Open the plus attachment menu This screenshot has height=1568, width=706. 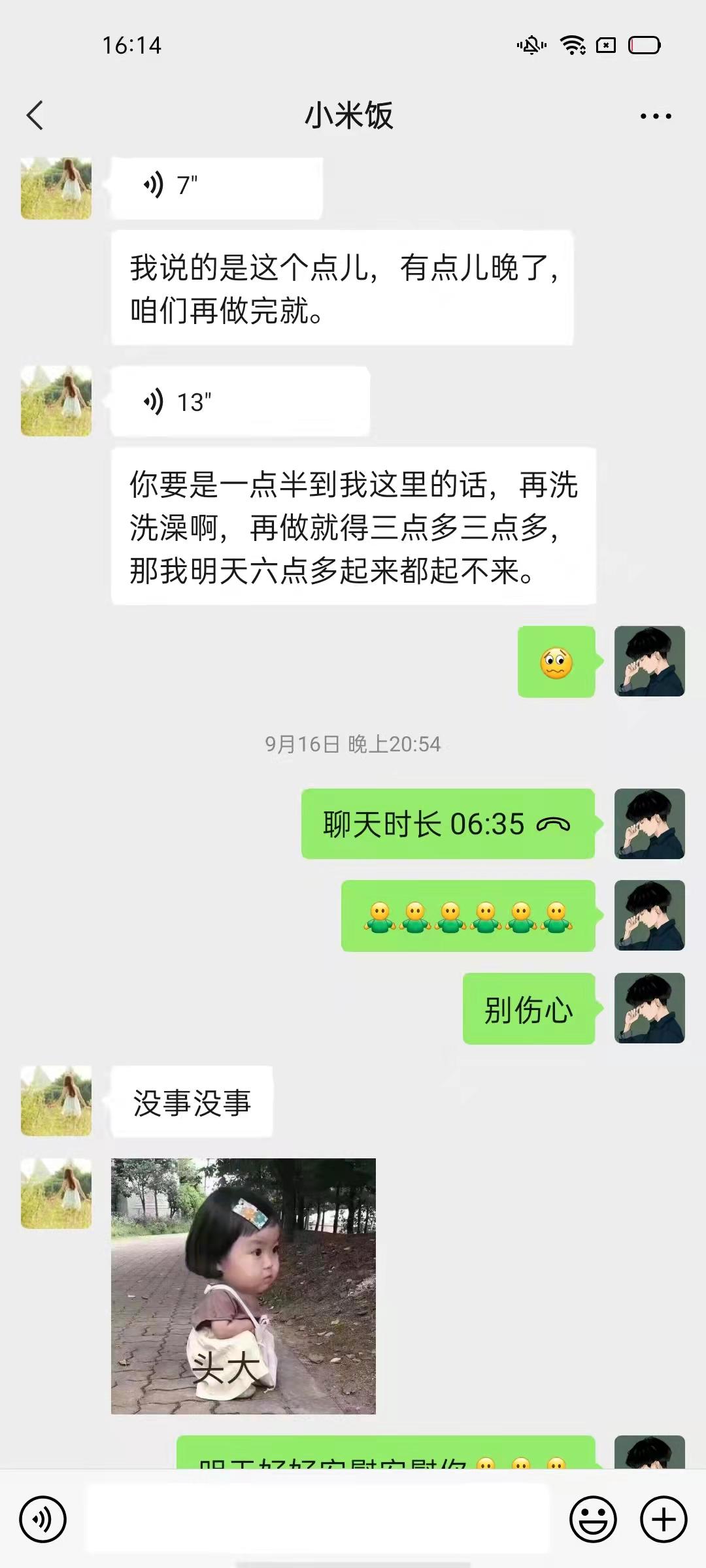(663, 1520)
